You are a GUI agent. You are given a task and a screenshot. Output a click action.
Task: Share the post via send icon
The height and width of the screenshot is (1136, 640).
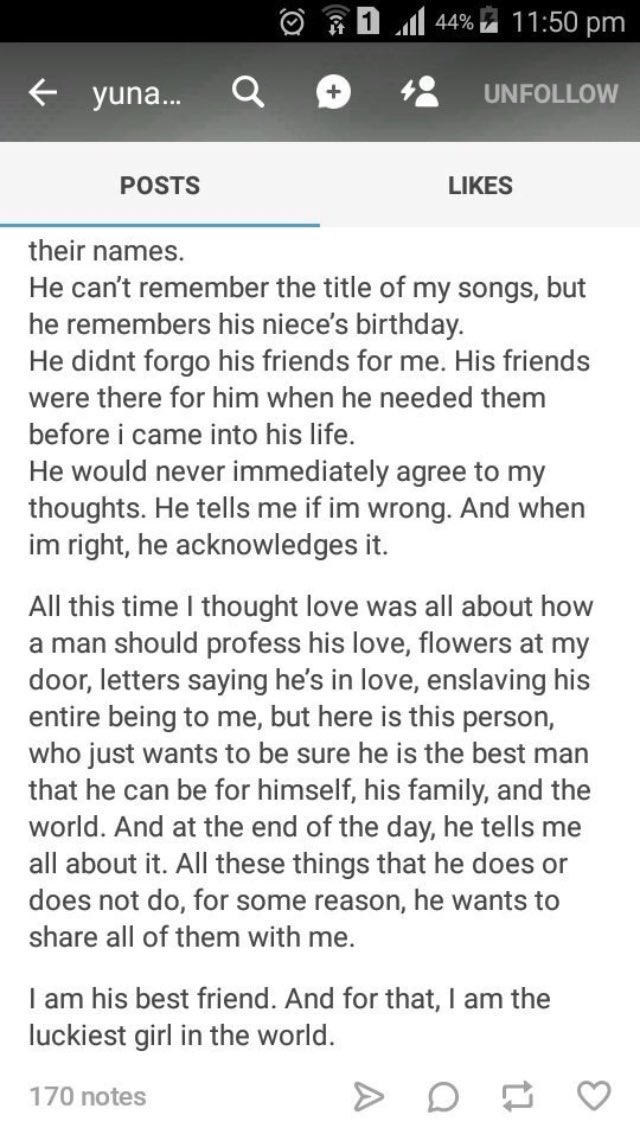point(368,1097)
